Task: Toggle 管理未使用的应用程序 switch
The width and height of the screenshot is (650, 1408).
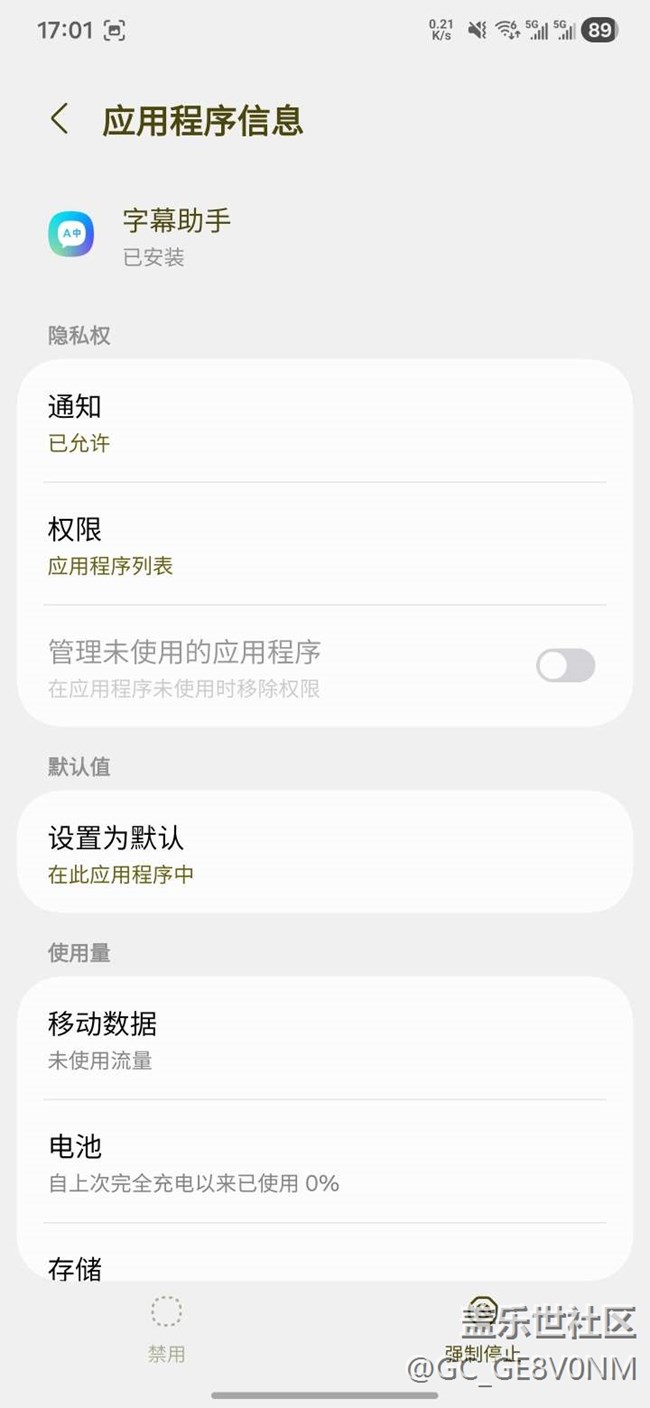Action: point(565,666)
